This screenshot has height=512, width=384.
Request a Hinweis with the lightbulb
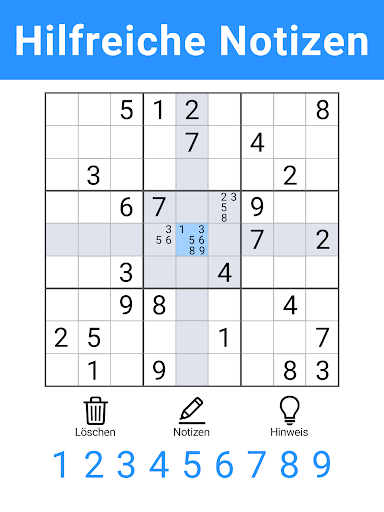coord(289,410)
